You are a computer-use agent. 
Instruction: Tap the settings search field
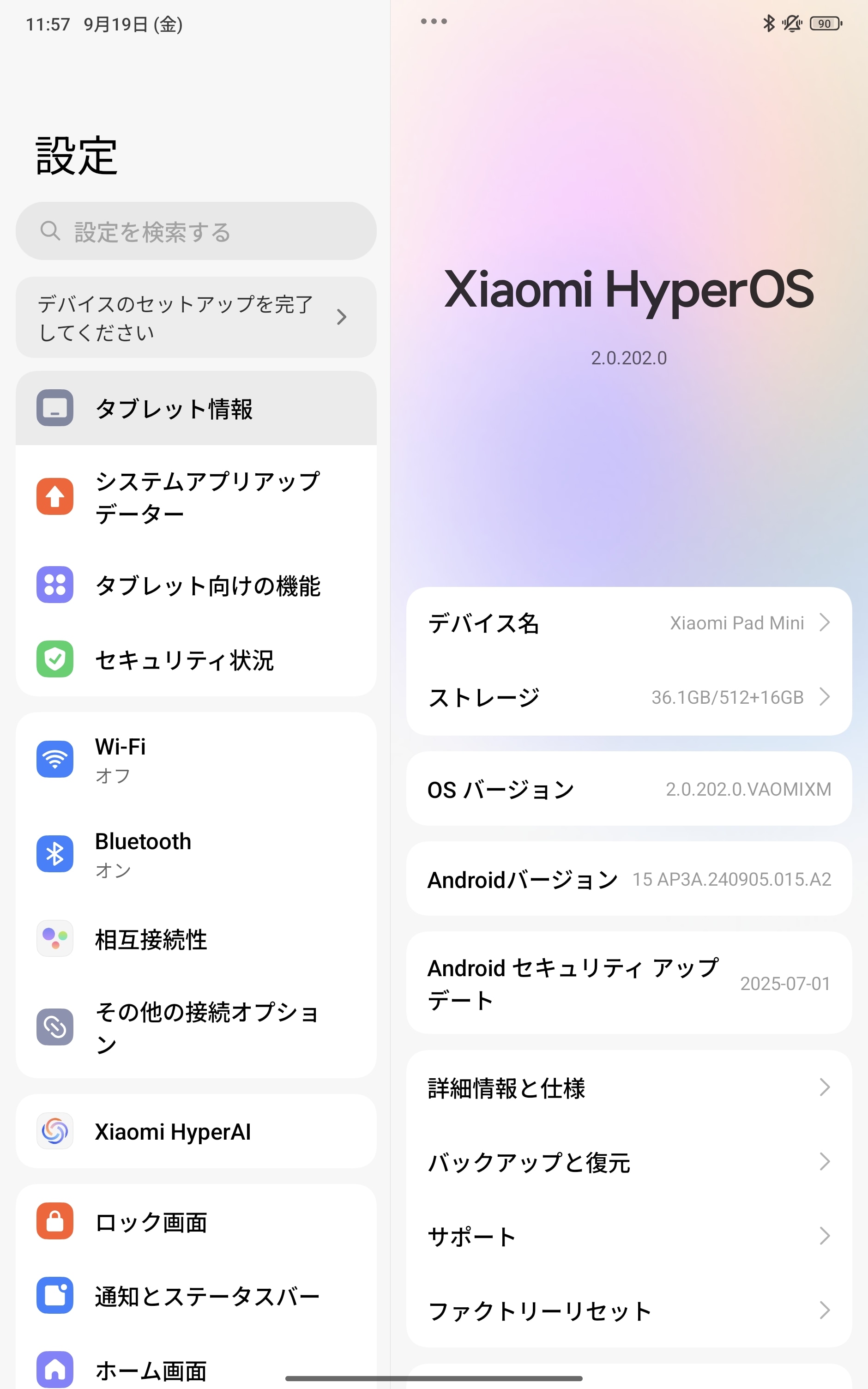195,231
